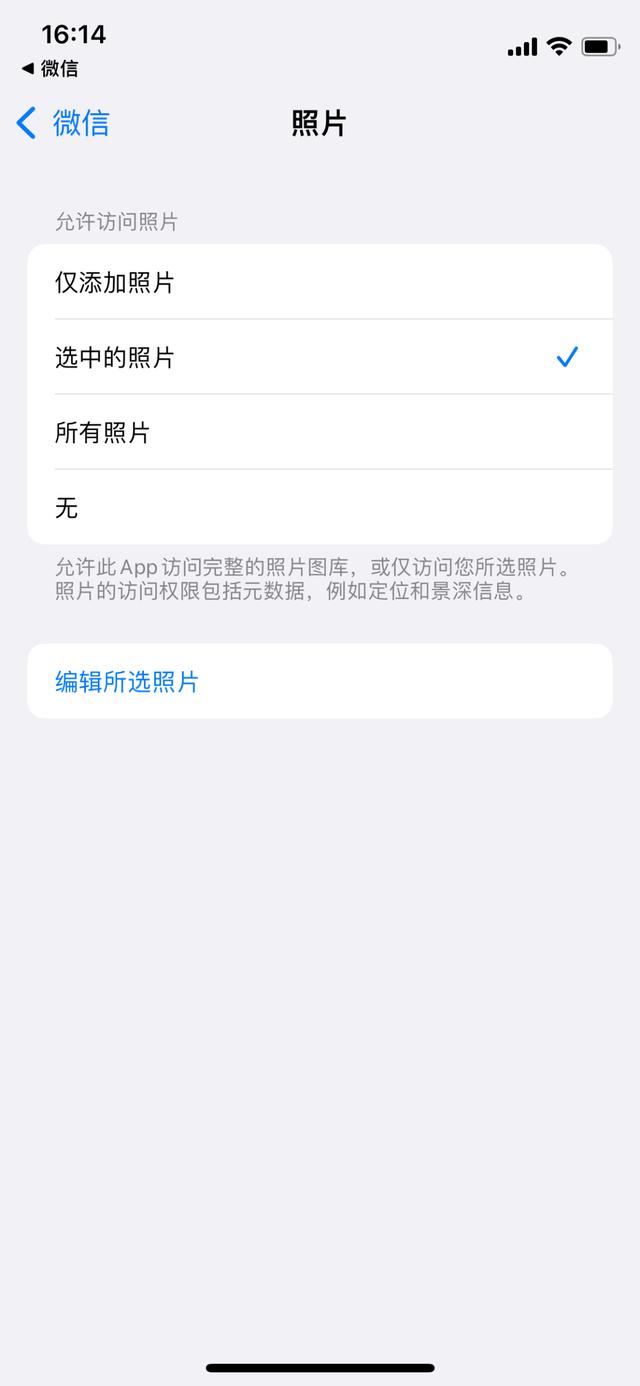Viewport: 640px width, 1386px height.
Task: Go back to 微信 settings
Action: tap(63, 124)
